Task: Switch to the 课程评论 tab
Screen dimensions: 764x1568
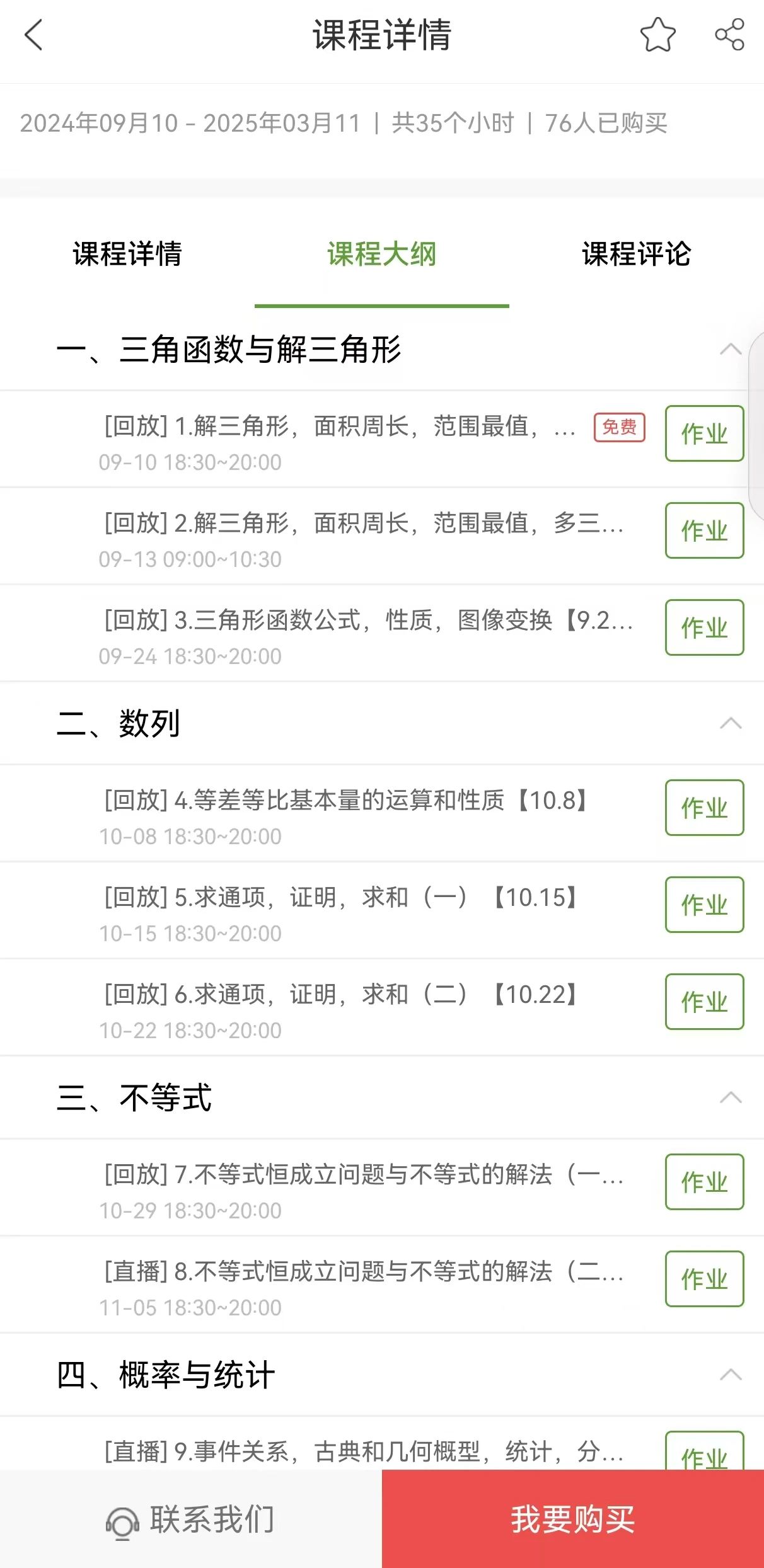Action: (636, 254)
